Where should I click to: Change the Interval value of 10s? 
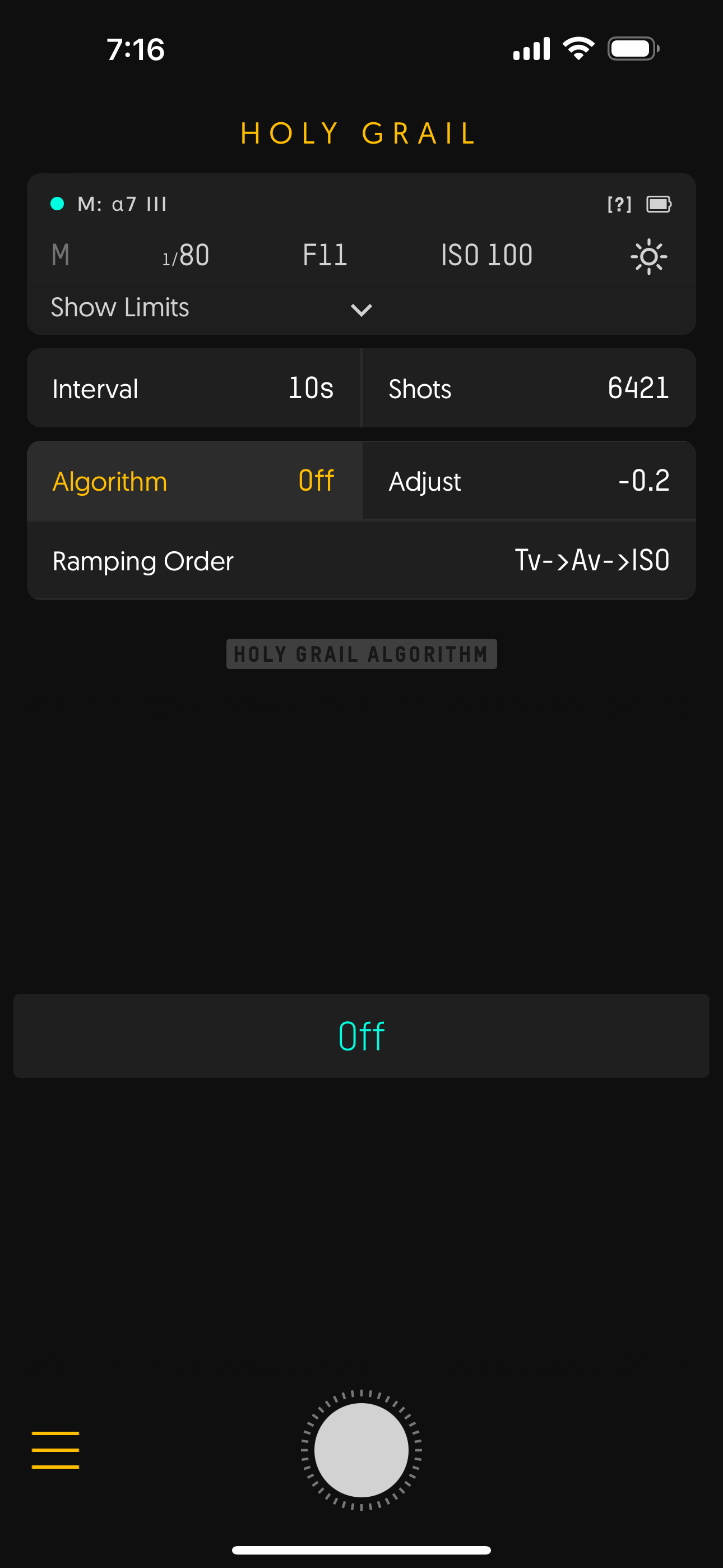(193, 388)
